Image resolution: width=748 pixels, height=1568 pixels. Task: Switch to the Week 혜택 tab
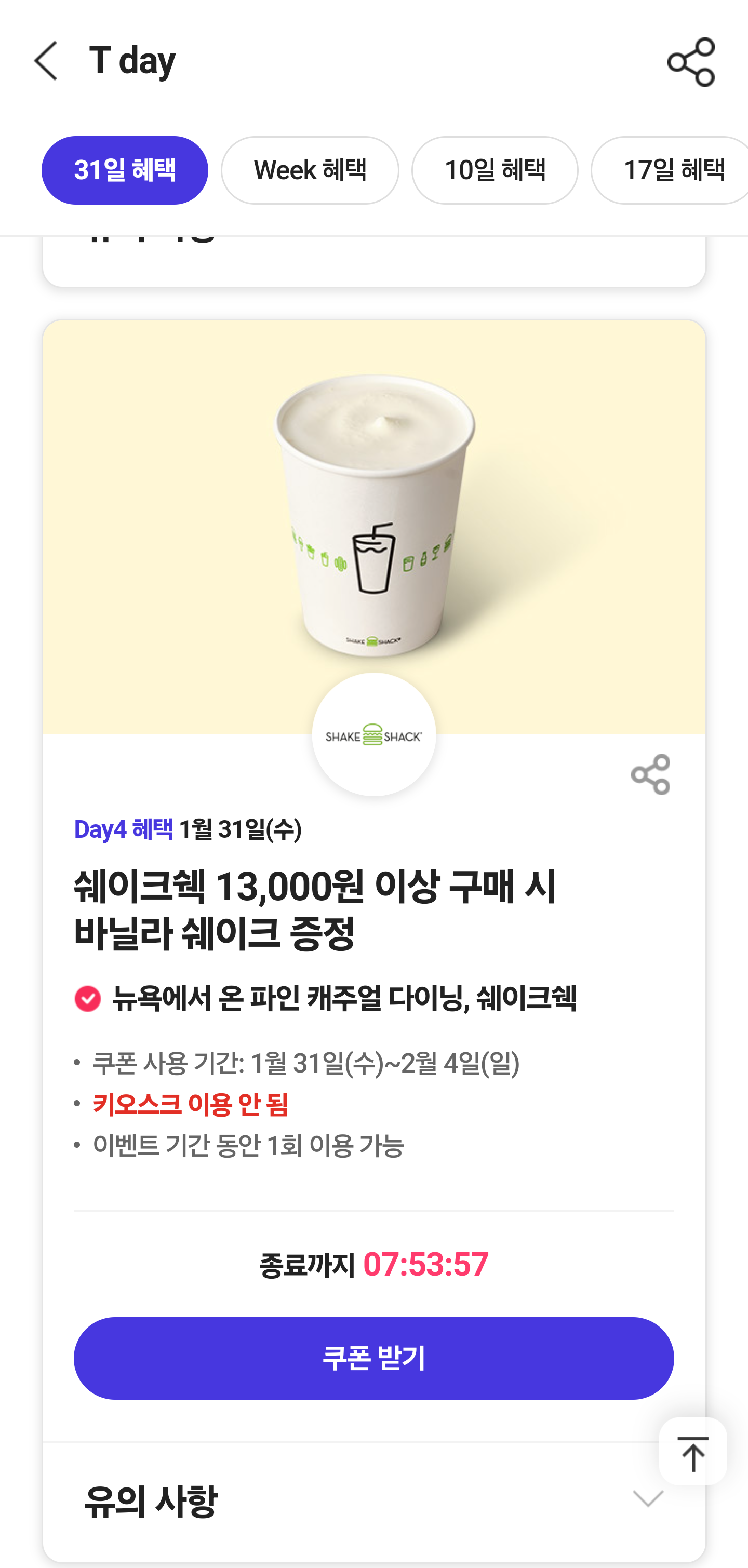click(310, 170)
